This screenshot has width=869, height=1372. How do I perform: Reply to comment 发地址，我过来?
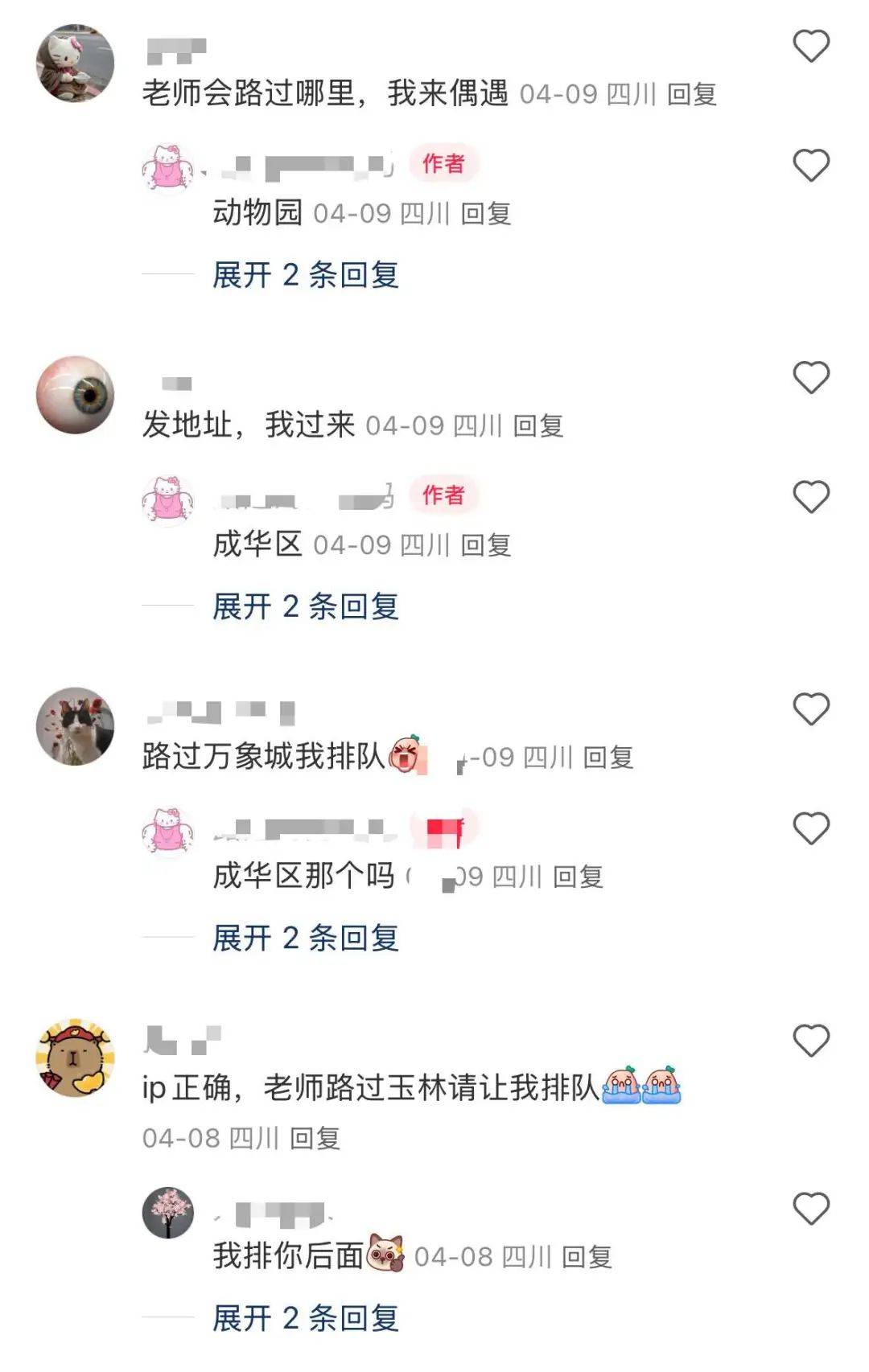(537, 425)
